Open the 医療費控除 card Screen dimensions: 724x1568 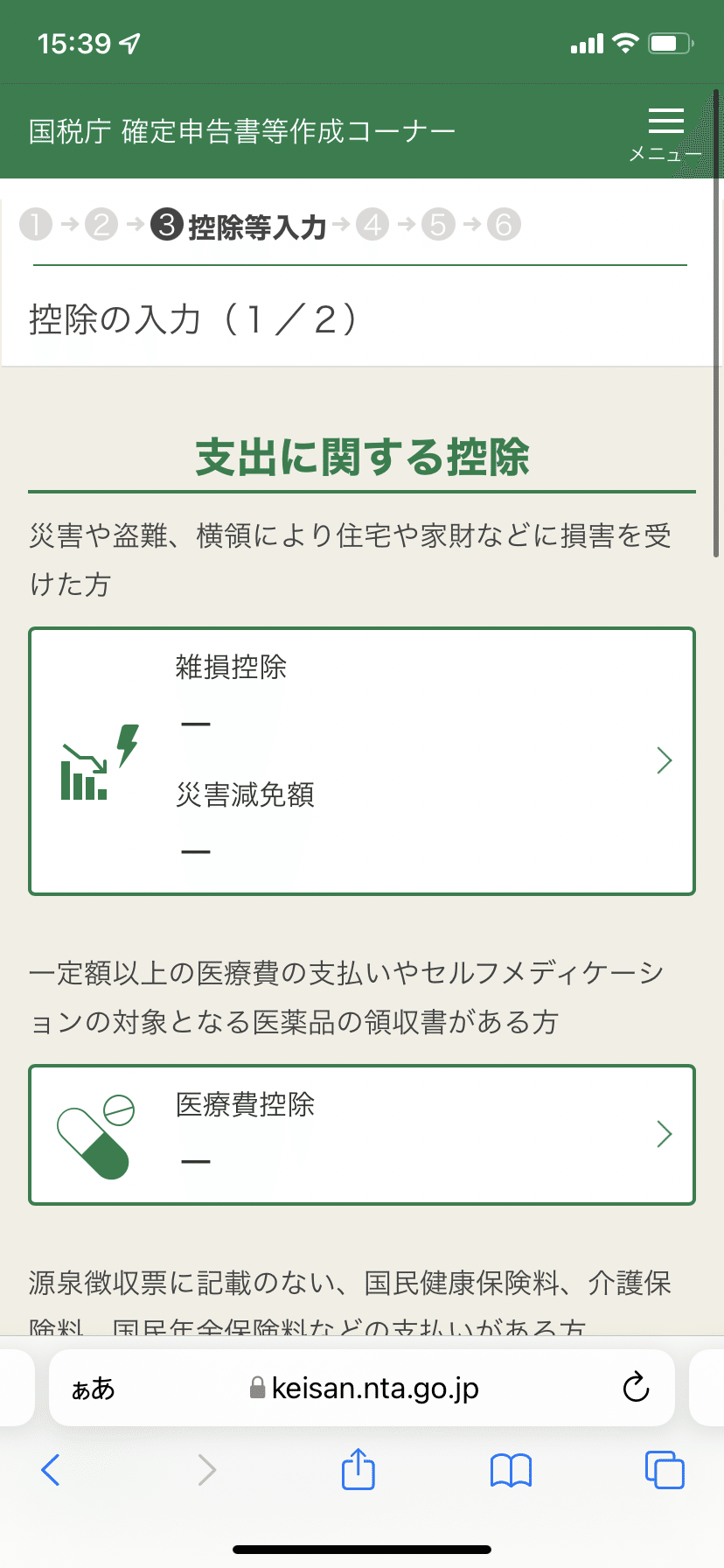click(x=362, y=1135)
